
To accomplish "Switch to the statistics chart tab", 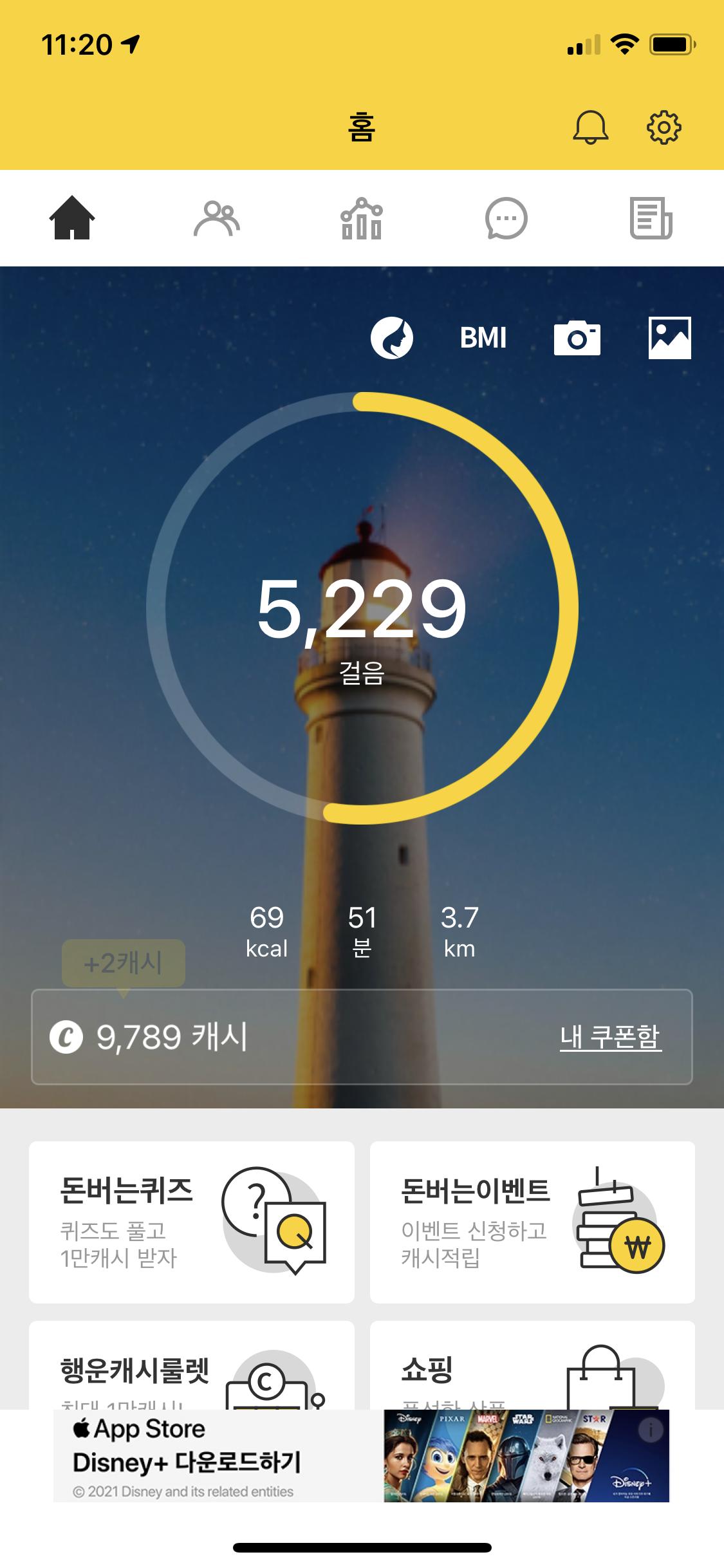I will coord(362,219).
